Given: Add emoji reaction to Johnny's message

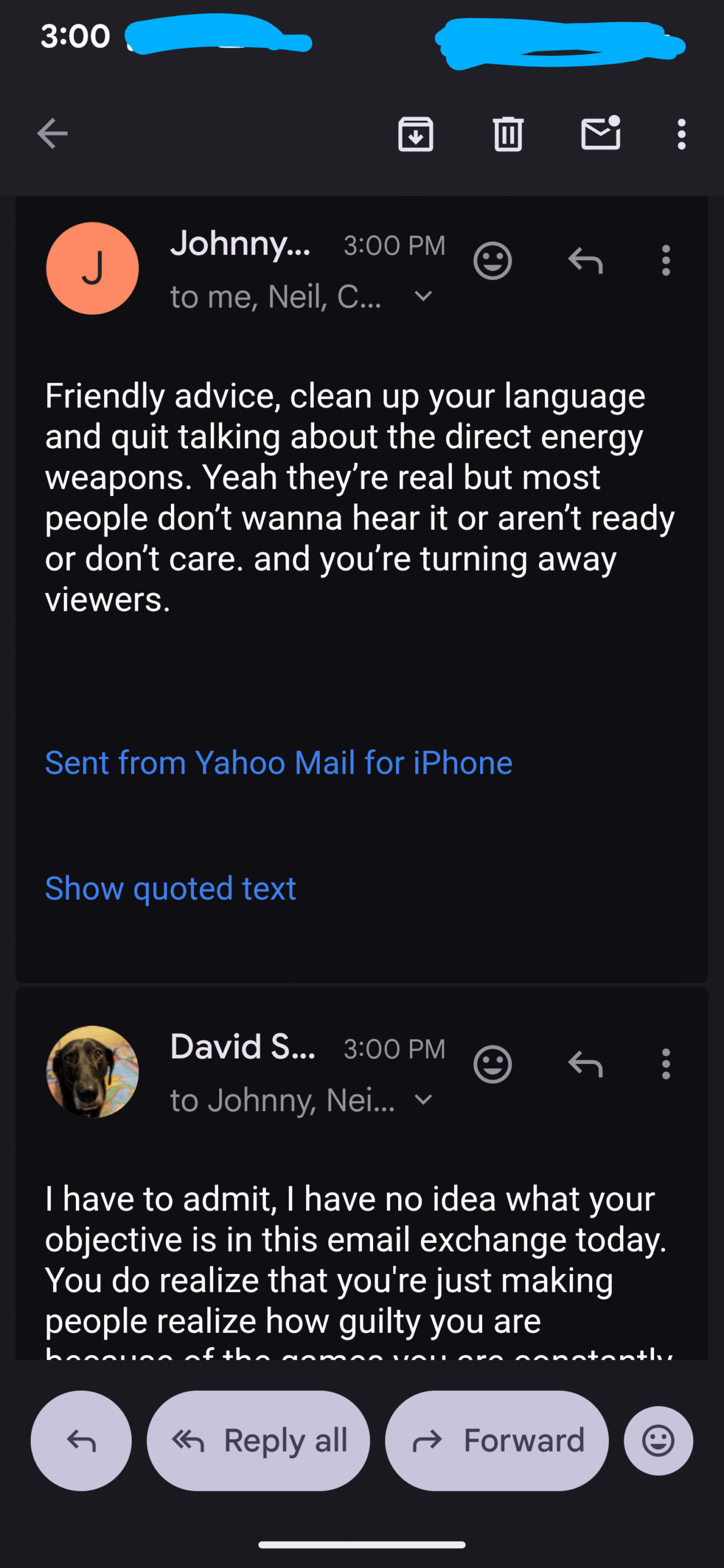Looking at the screenshot, I should [x=492, y=261].
